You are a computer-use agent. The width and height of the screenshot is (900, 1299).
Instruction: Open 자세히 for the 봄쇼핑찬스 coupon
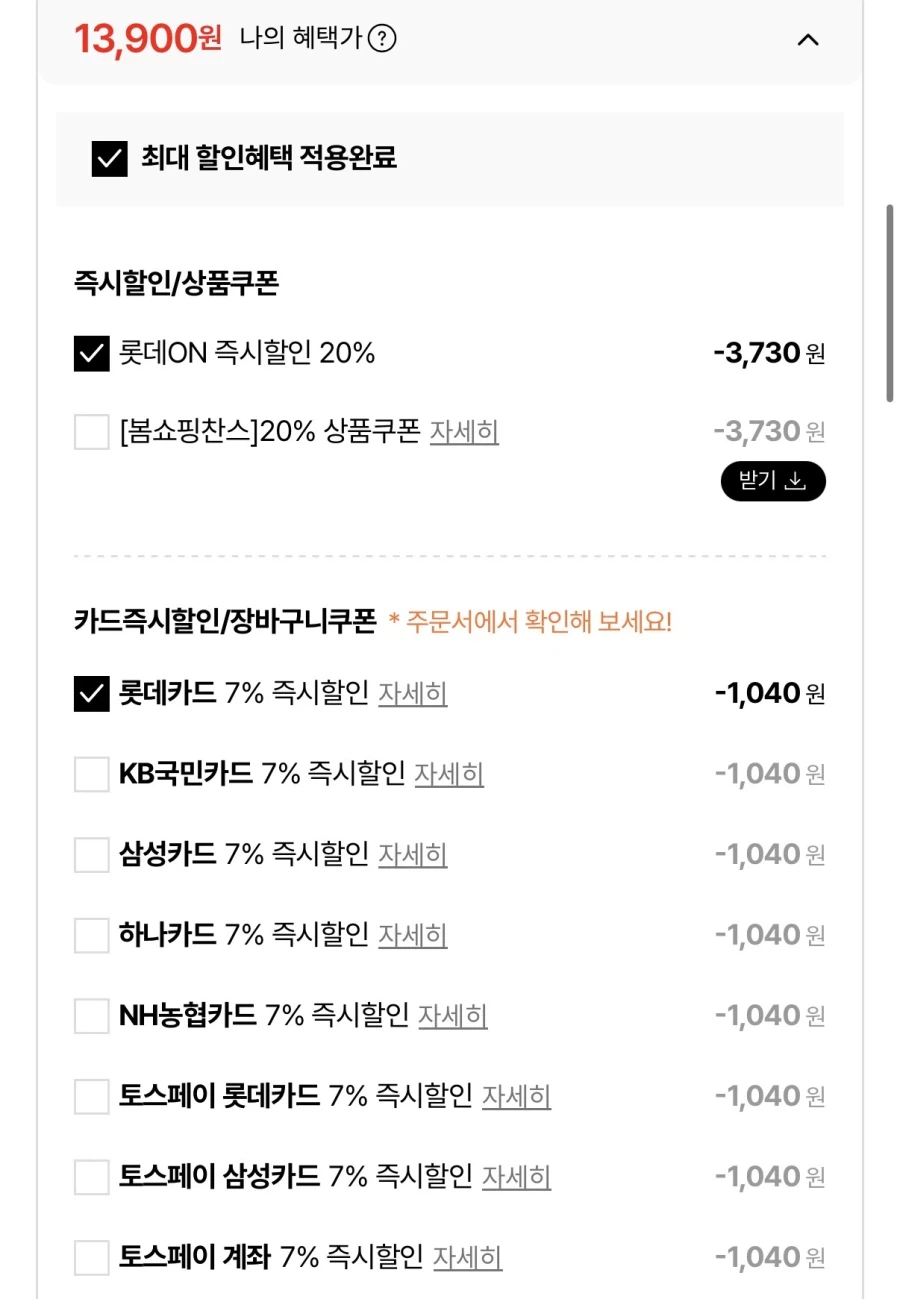pos(464,431)
